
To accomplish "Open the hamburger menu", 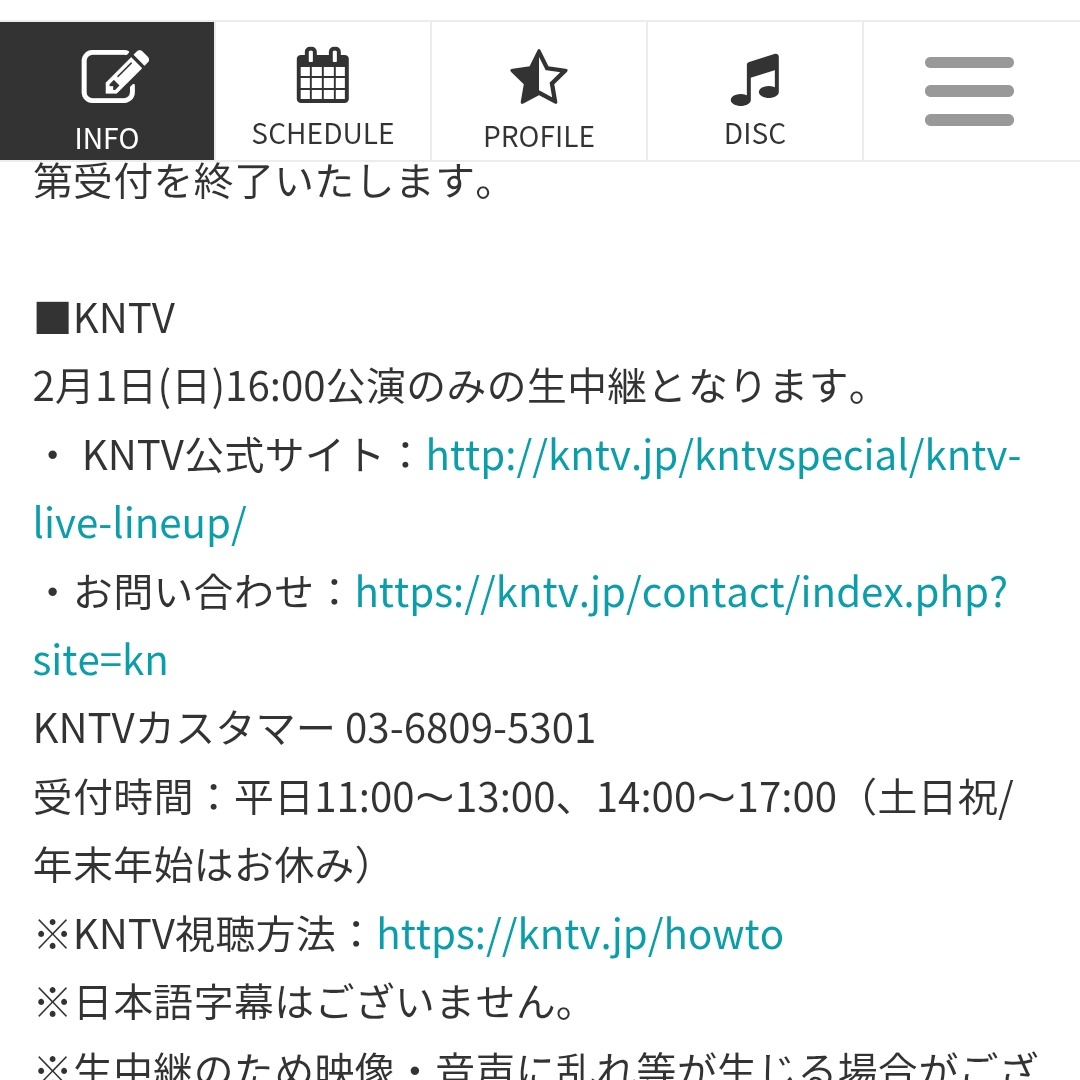I will [x=969, y=92].
